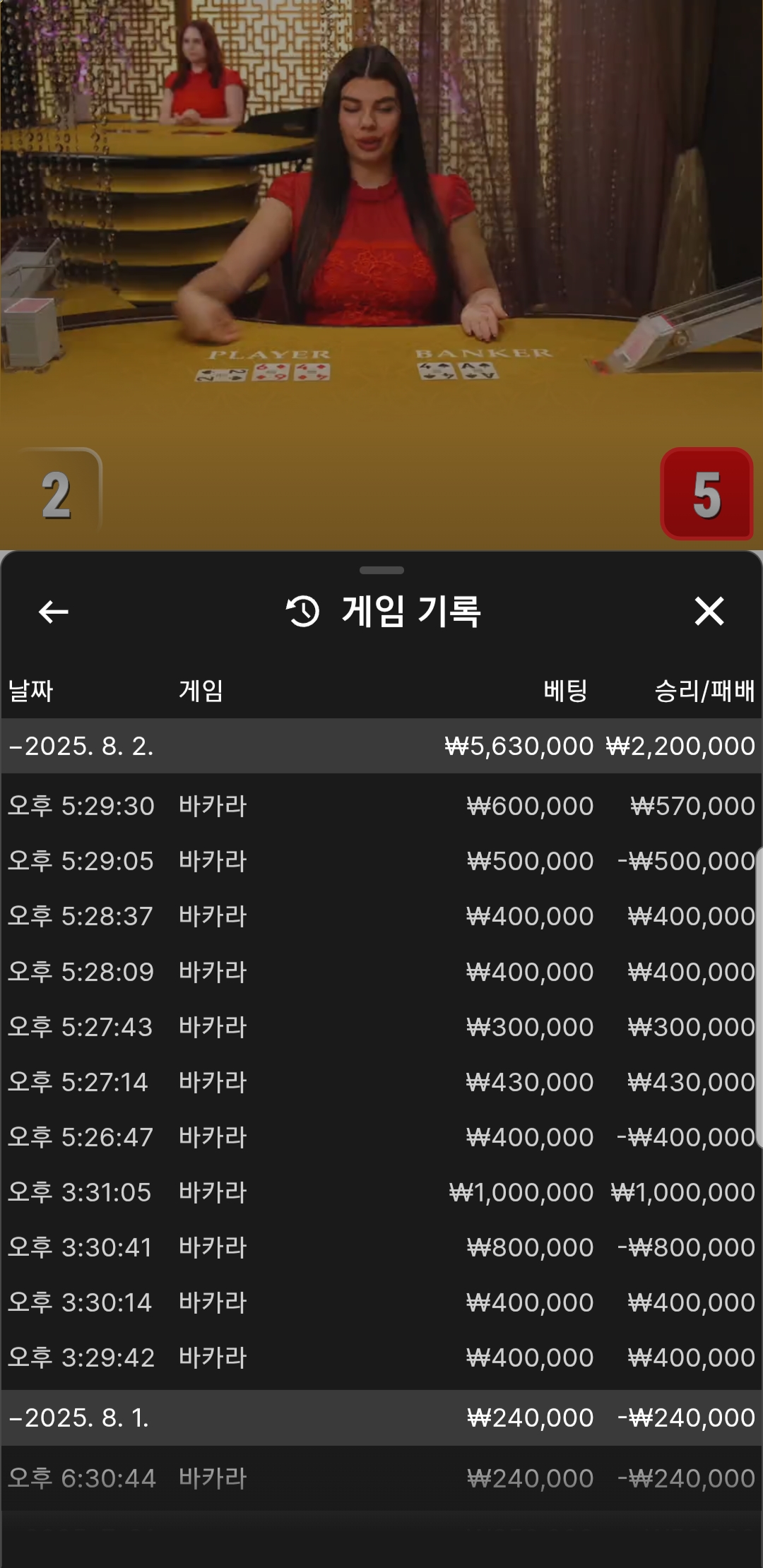763x1568 pixels.
Task: View details of the 오후 5:28:37 round
Action: pos(381,916)
